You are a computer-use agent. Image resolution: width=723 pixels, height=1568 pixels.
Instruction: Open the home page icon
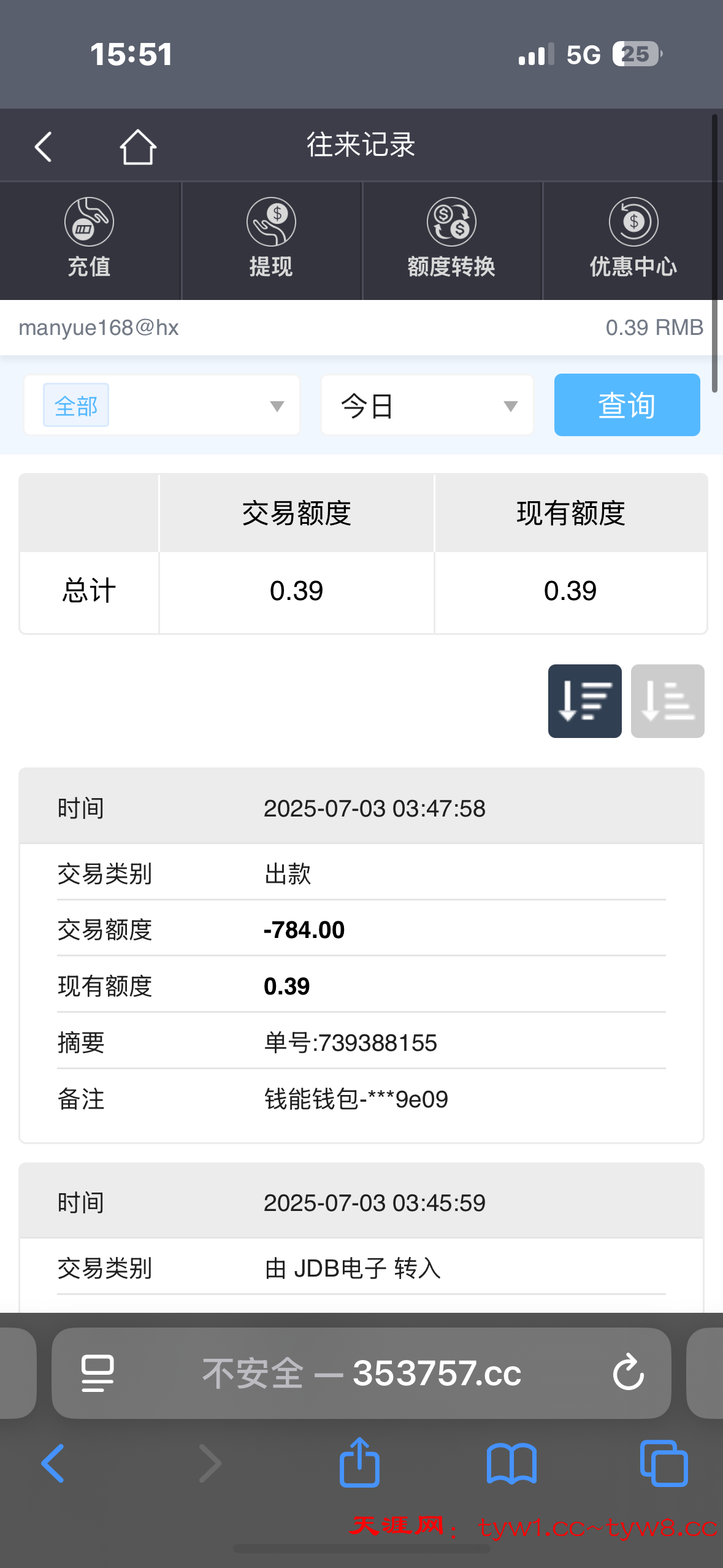[137, 147]
